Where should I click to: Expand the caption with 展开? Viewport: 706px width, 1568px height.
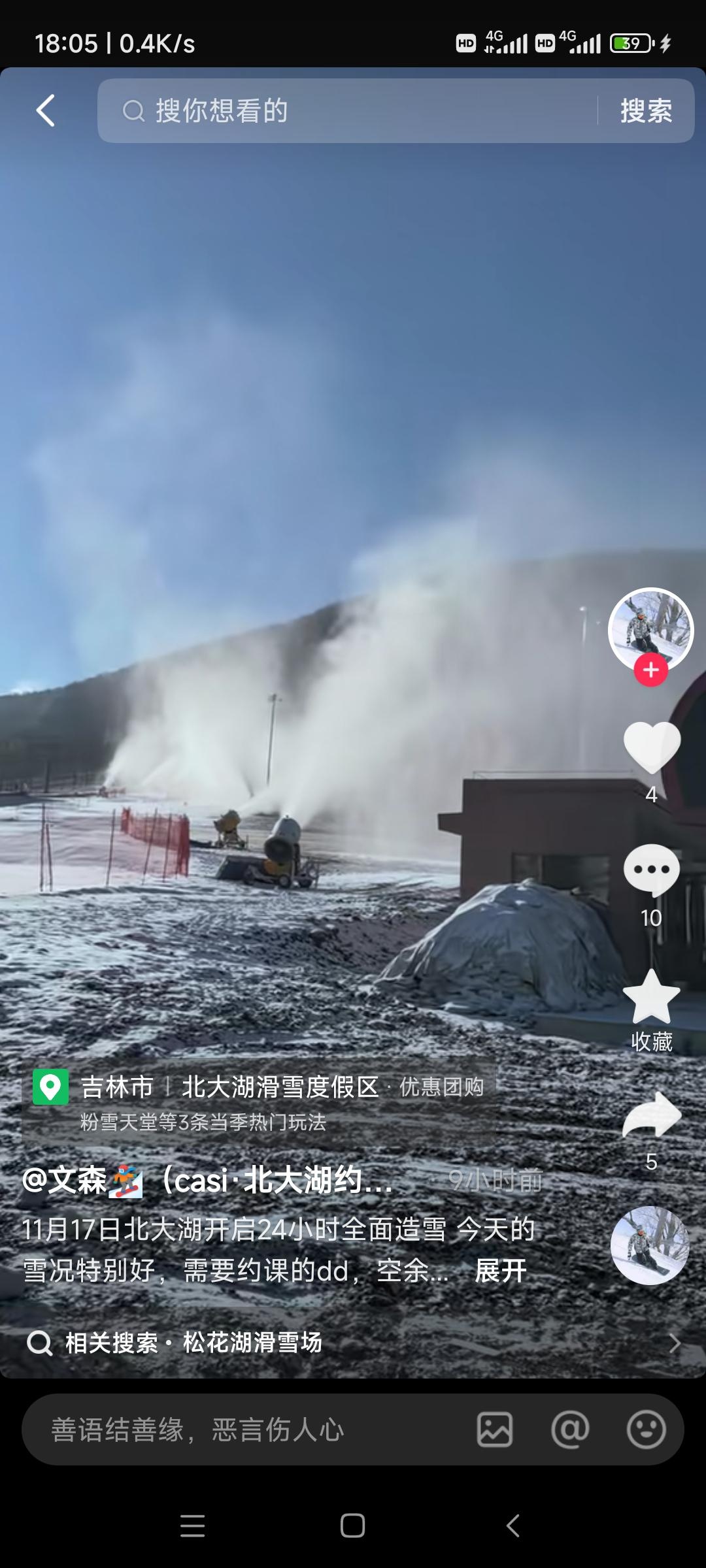[x=501, y=1271]
